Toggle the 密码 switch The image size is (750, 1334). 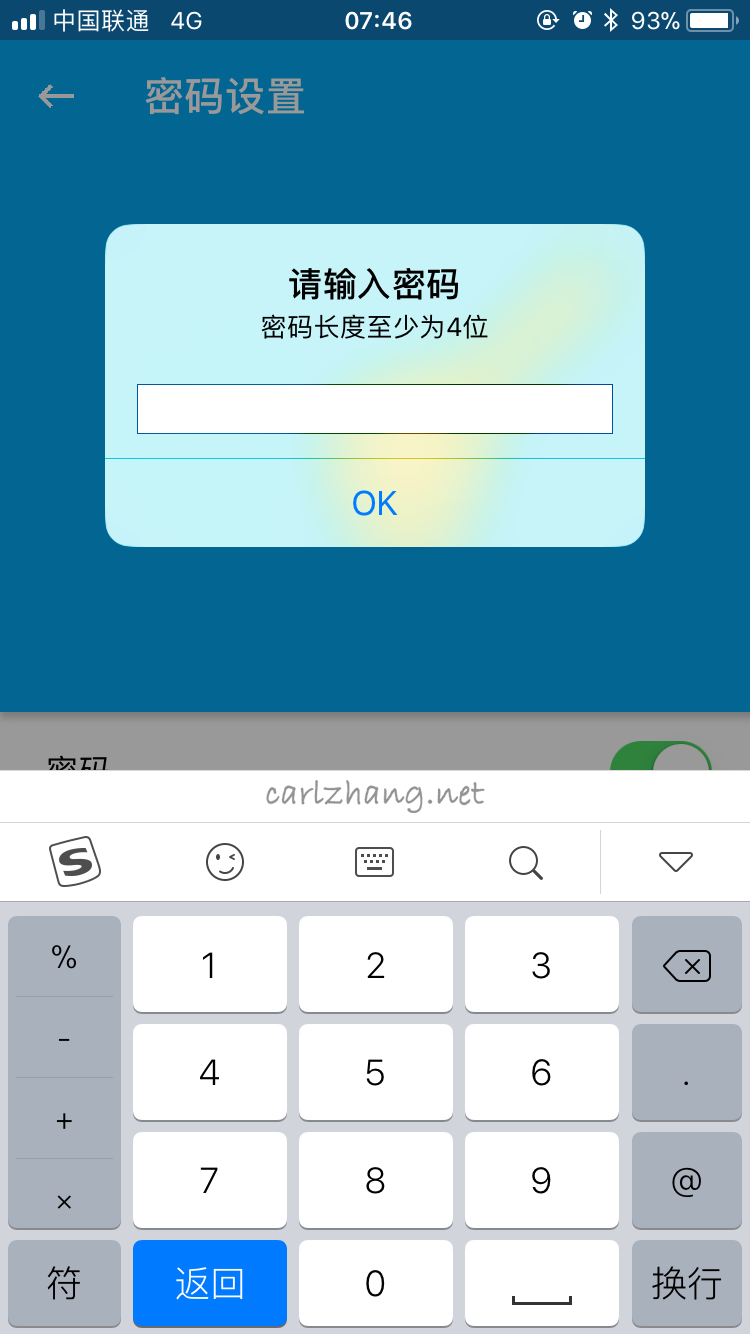click(660, 757)
